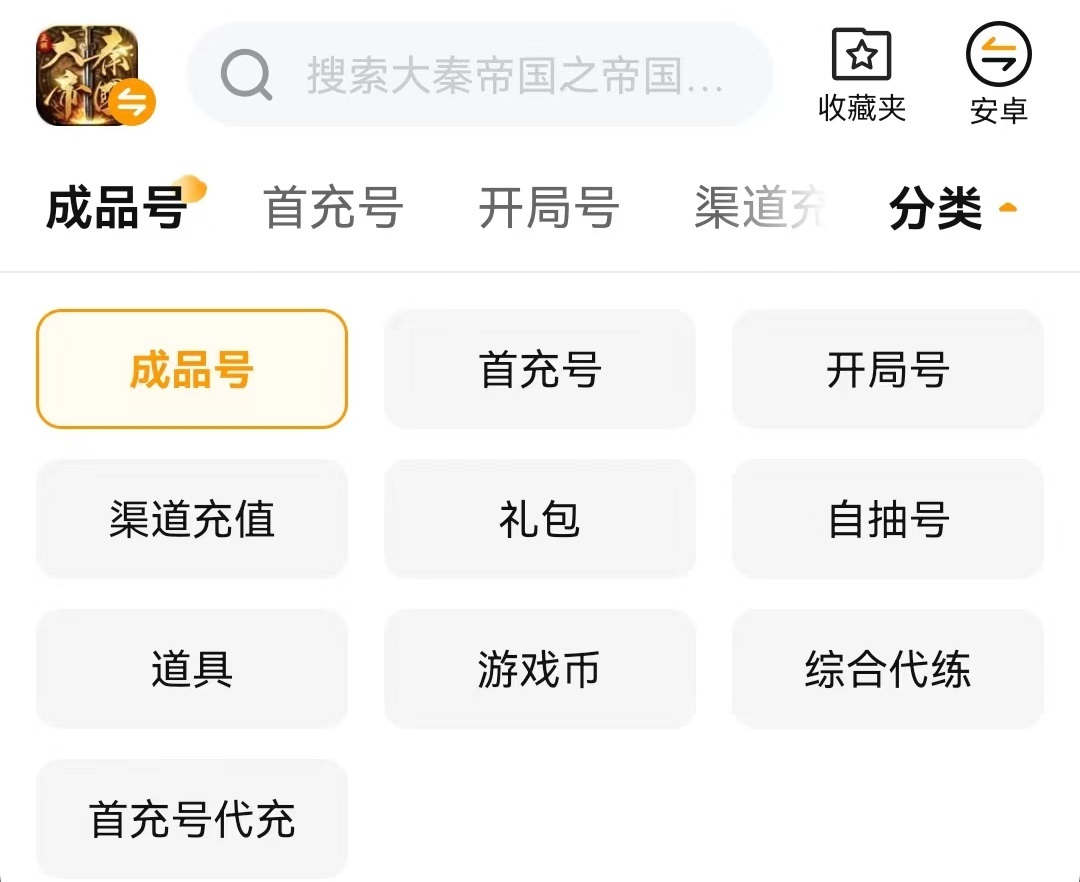Switch to the 开局号 top tab

548,209
